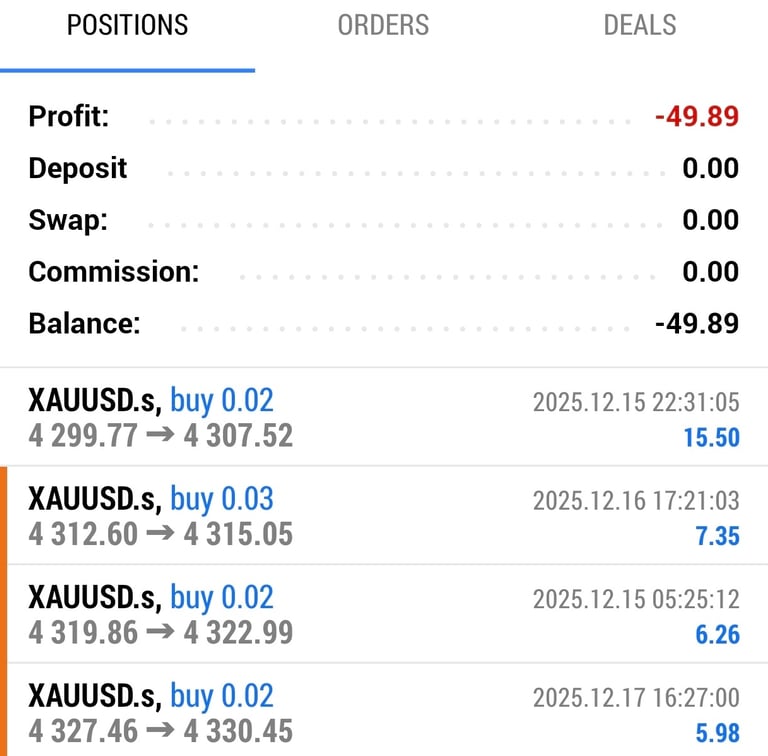Open the XAUUSD.s position with 5.98 profit

(384, 712)
